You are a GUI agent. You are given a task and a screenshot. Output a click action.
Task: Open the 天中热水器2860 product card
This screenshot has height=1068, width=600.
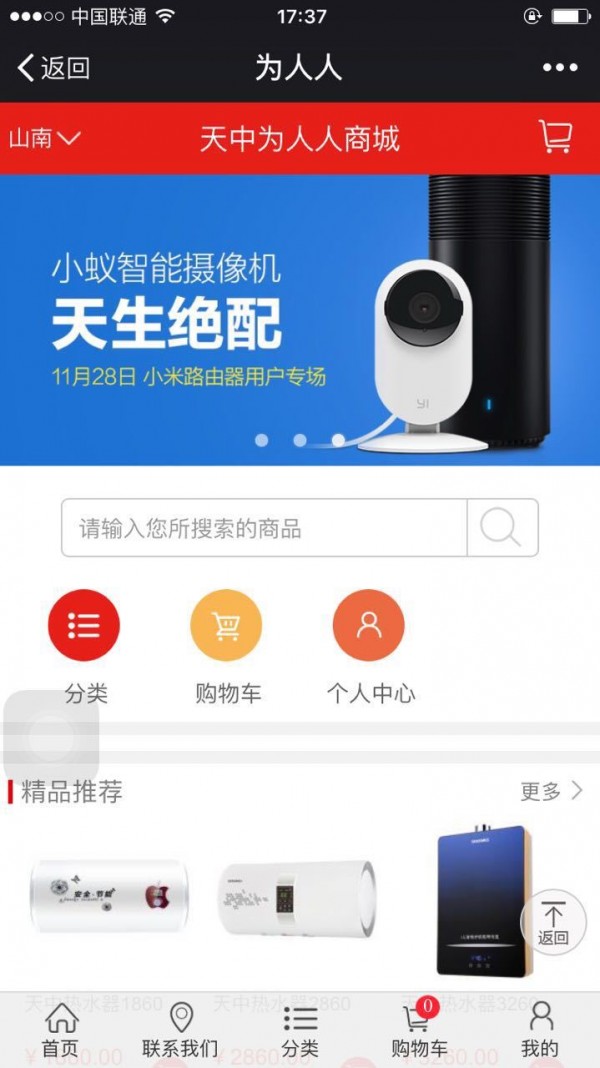tap(297, 897)
